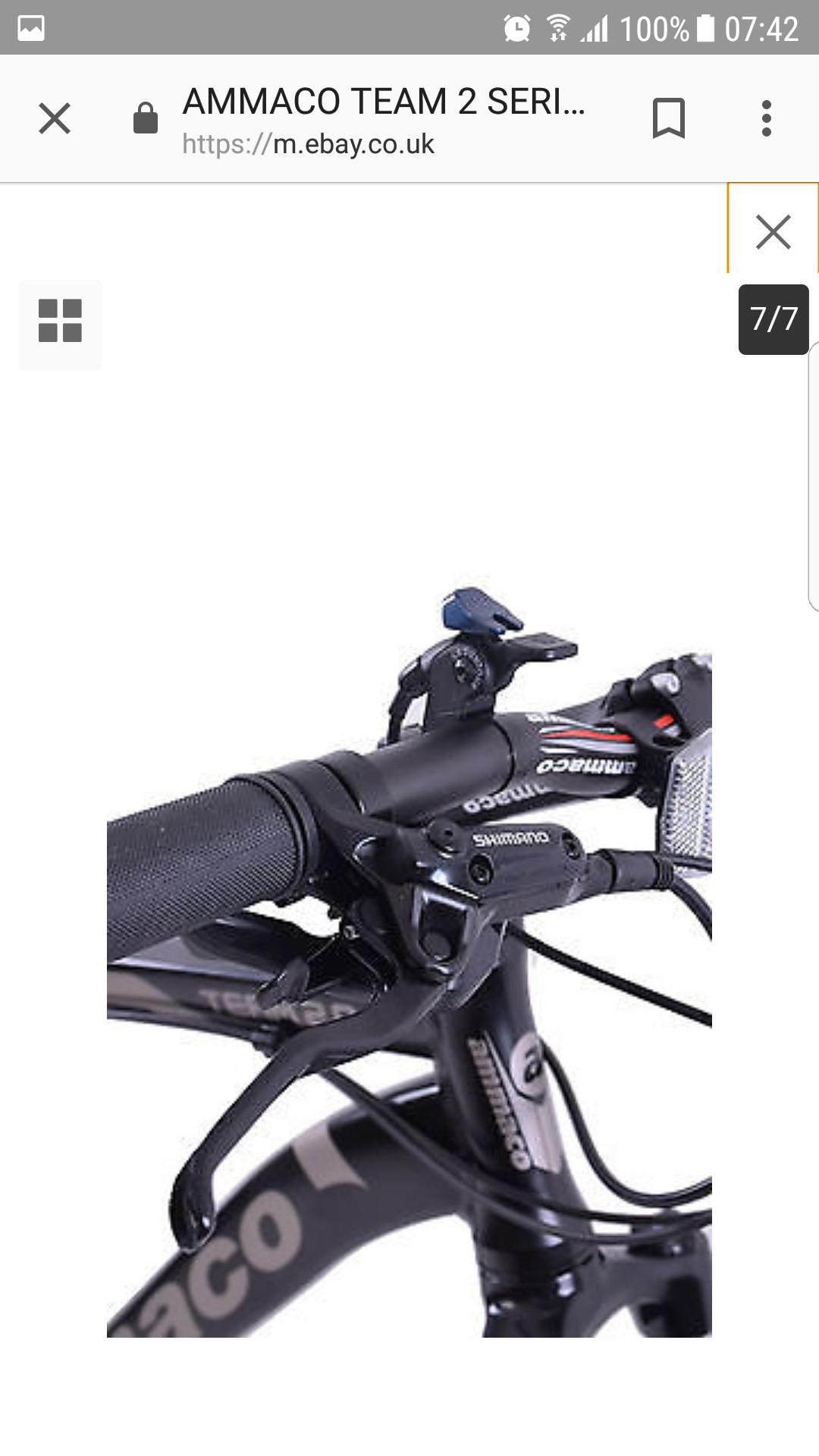This screenshot has width=819, height=1456.
Task: Close the image gallery viewer
Action: point(773,231)
